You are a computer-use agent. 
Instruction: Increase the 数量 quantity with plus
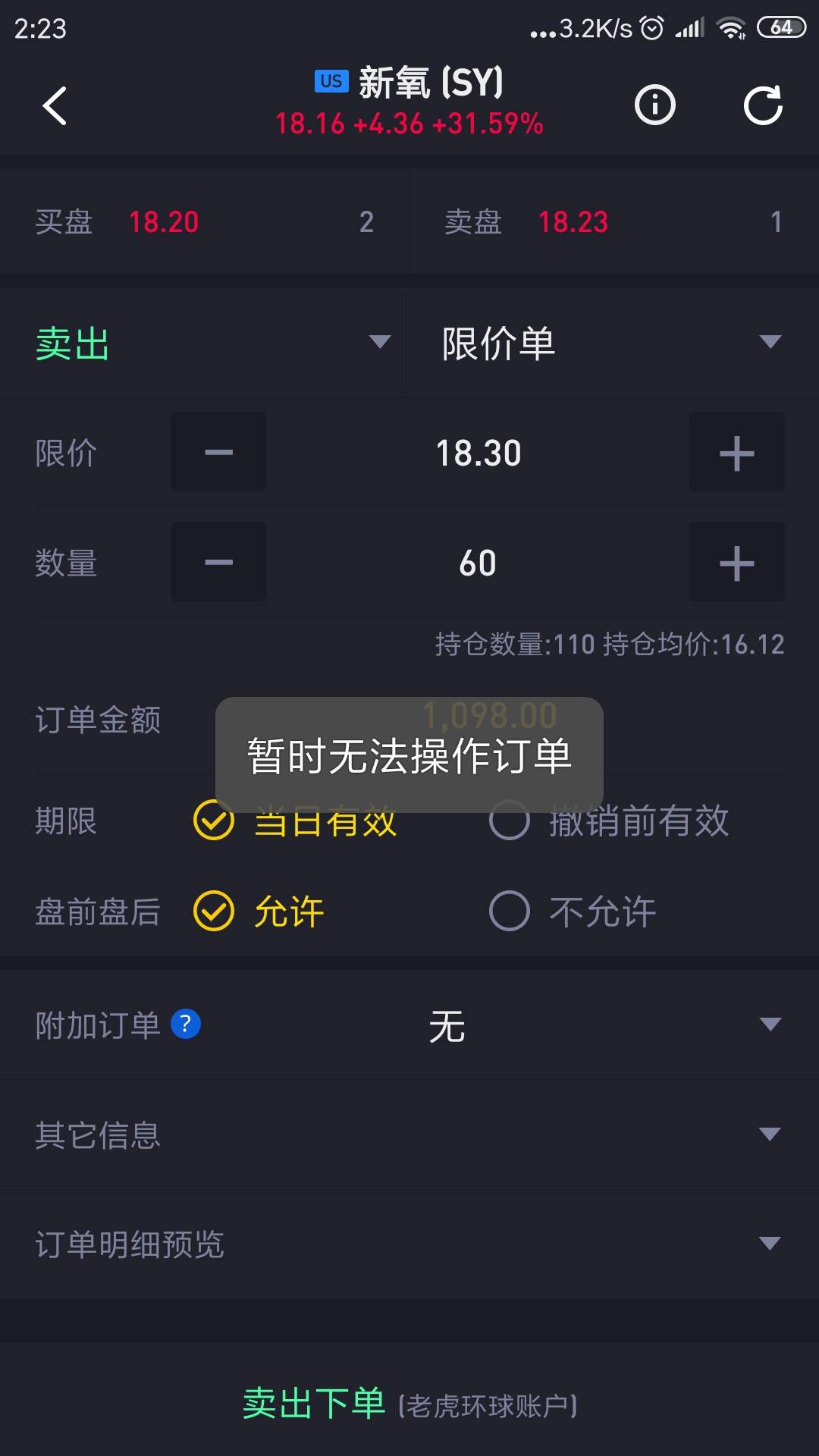pyautogui.click(x=736, y=562)
